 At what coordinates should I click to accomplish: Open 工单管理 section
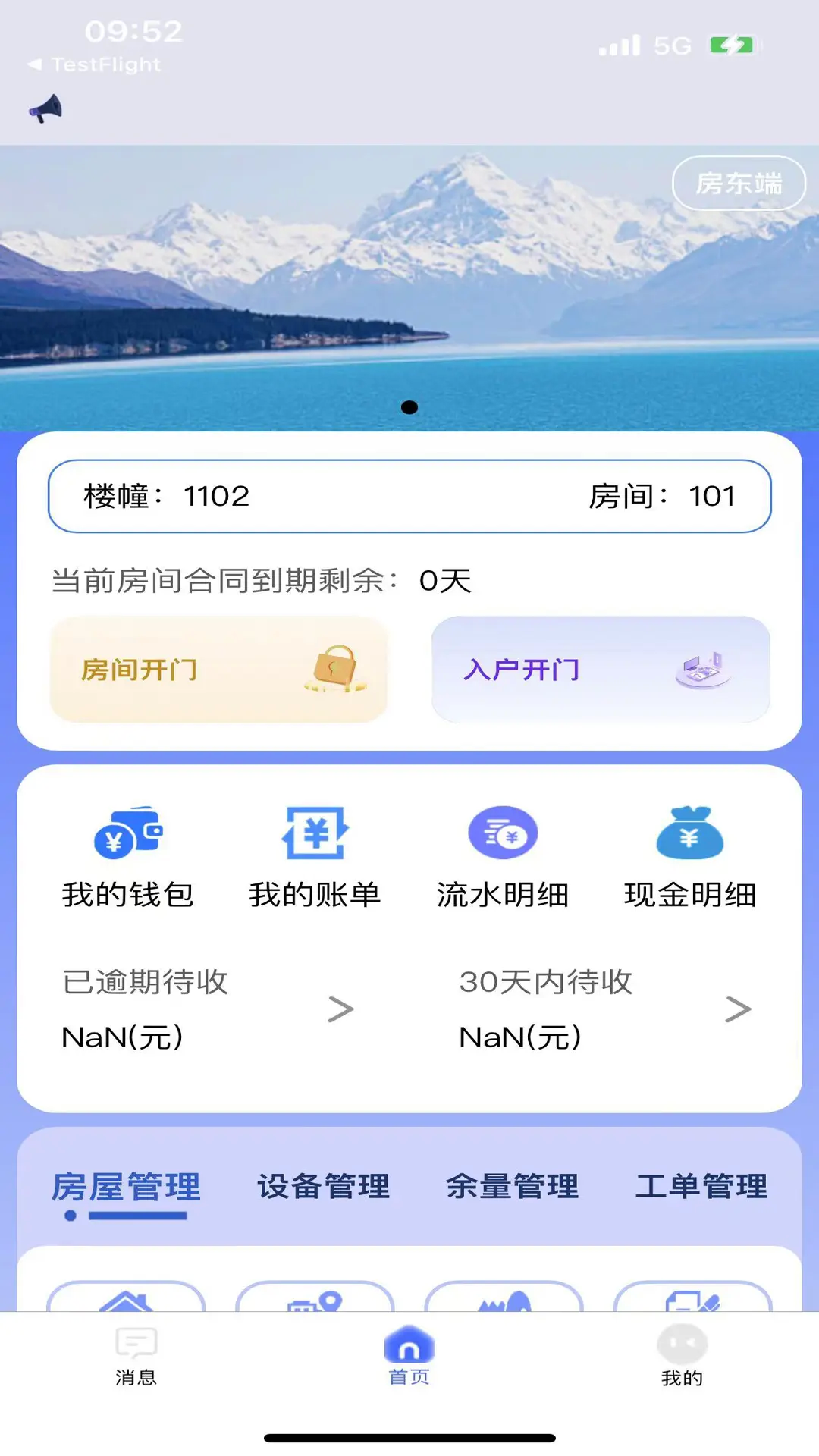tap(701, 1186)
